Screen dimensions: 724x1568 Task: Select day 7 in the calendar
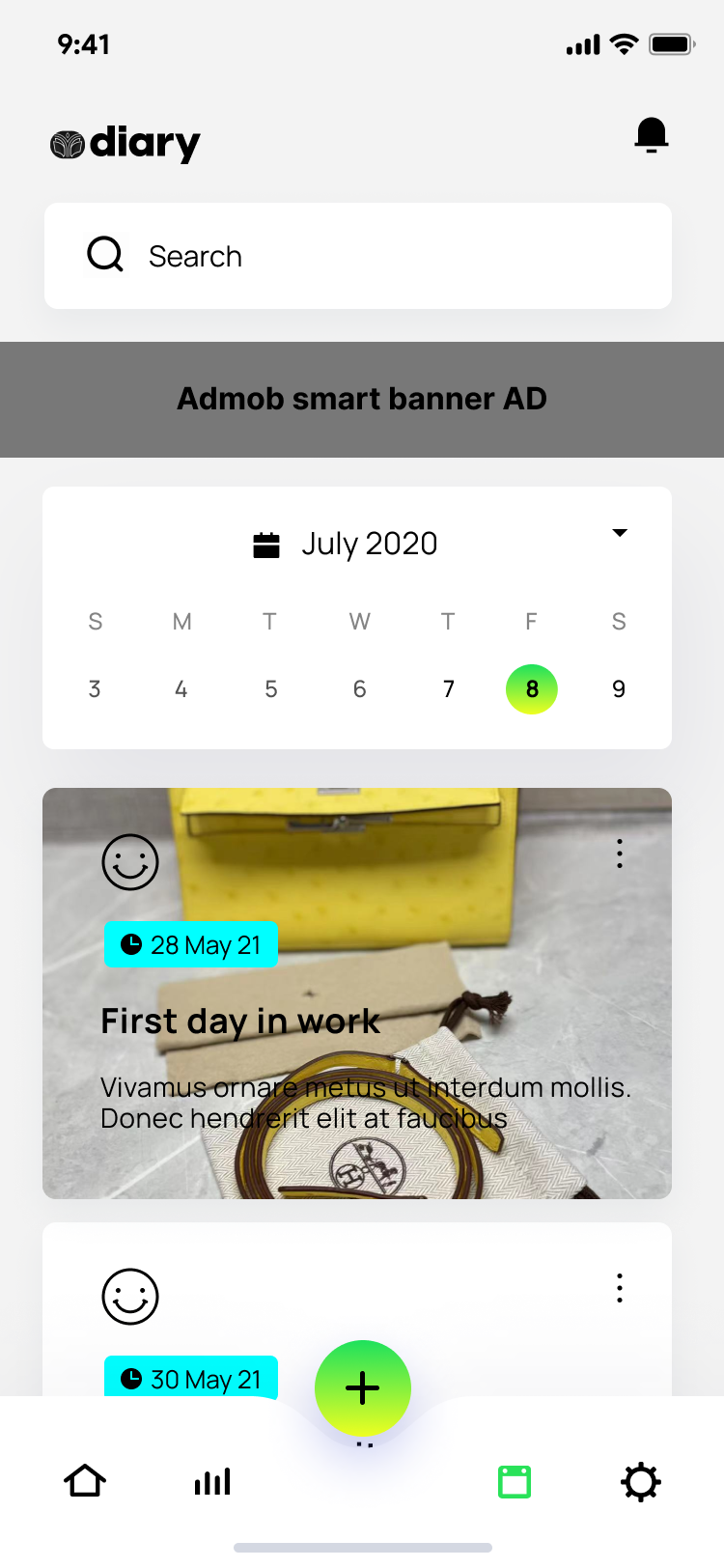[x=448, y=689]
